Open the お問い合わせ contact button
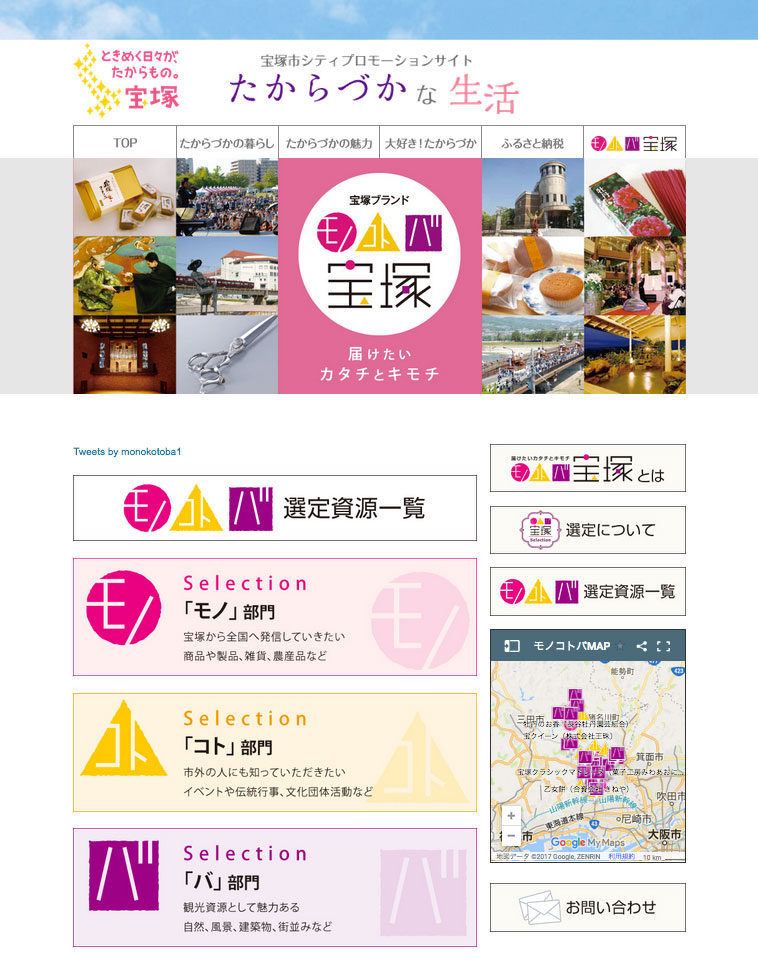This screenshot has width=758, height=965. pyautogui.click(x=587, y=908)
